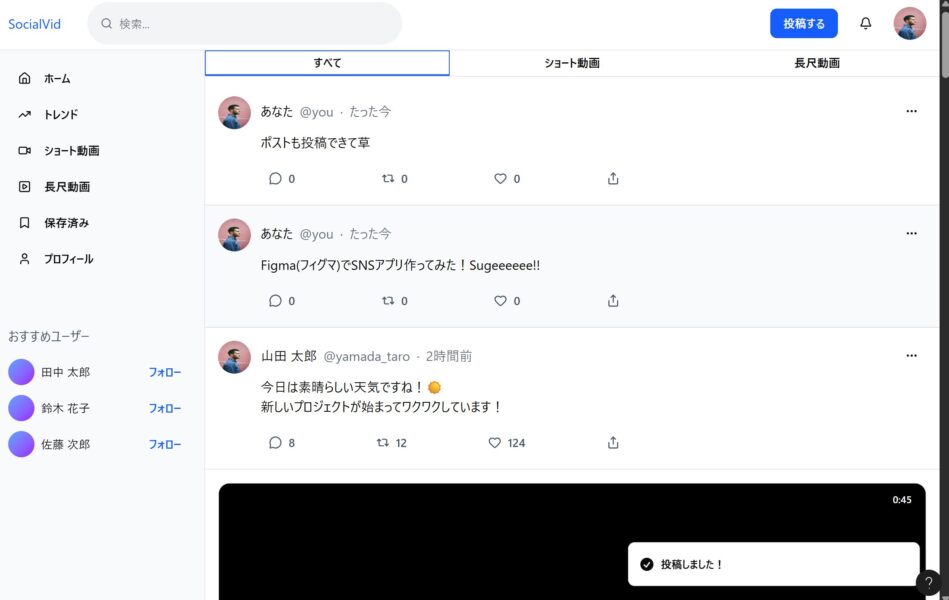Follow 佐藤 次郎
This screenshot has height=600, width=949.
[x=165, y=444]
